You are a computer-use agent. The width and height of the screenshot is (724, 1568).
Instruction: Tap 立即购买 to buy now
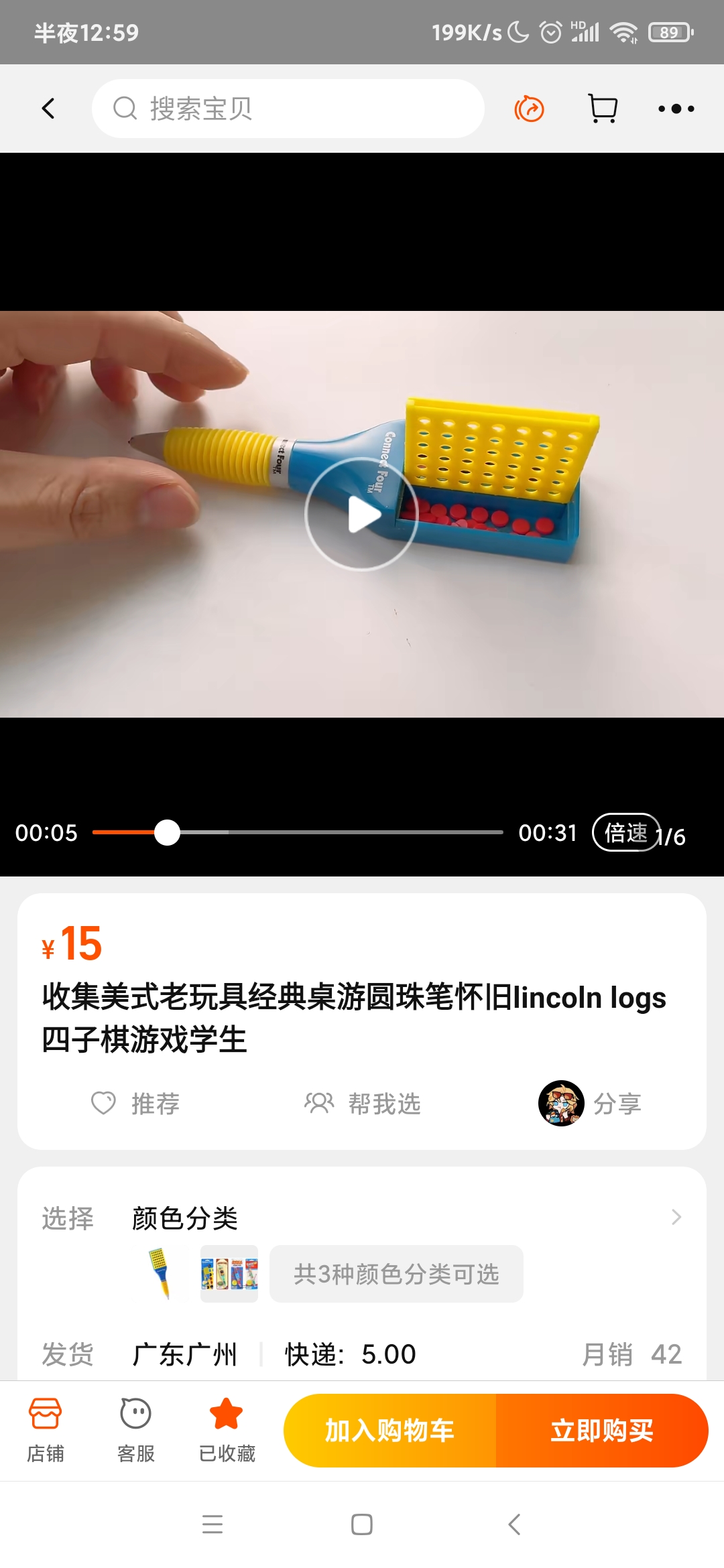point(601,1430)
